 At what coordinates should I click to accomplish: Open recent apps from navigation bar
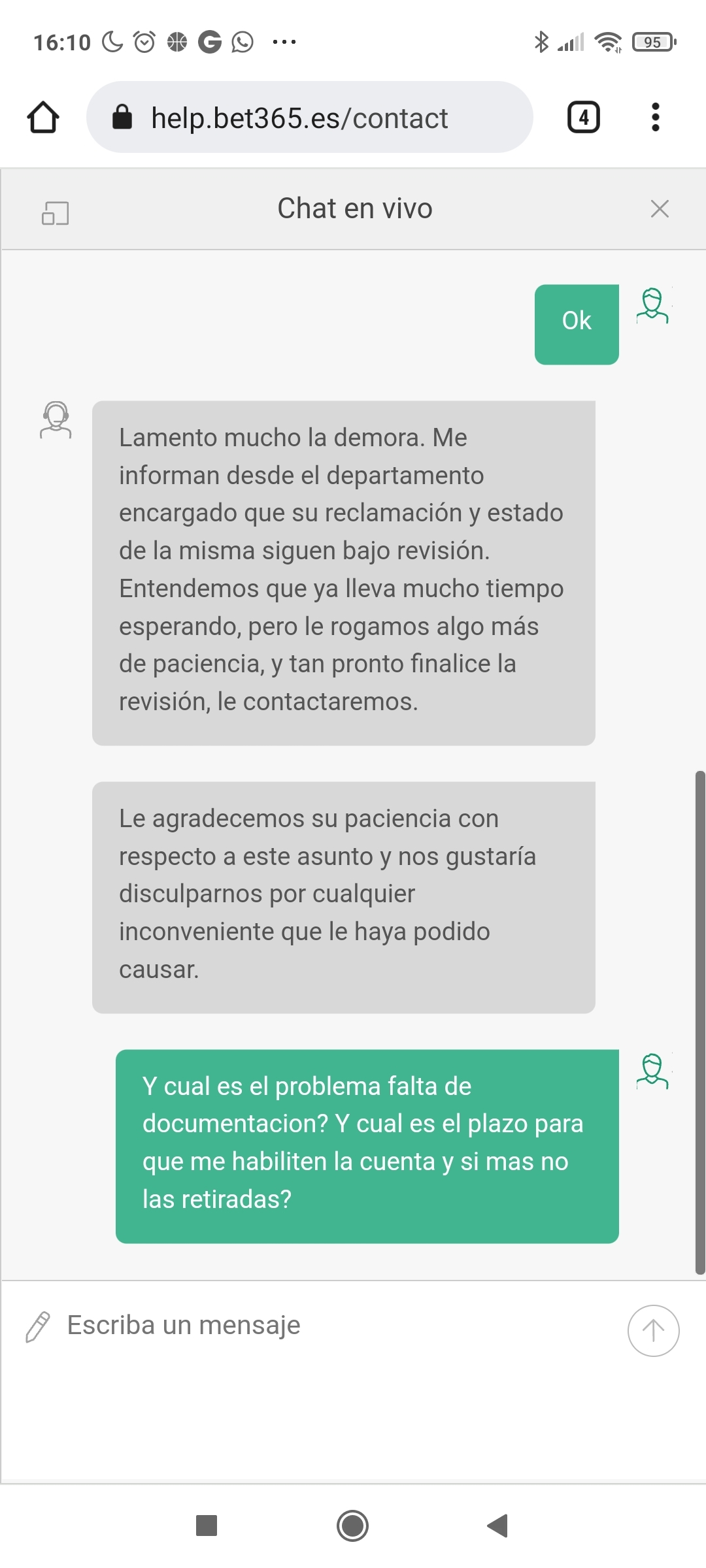pyautogui.click(x=207, y=1526)
